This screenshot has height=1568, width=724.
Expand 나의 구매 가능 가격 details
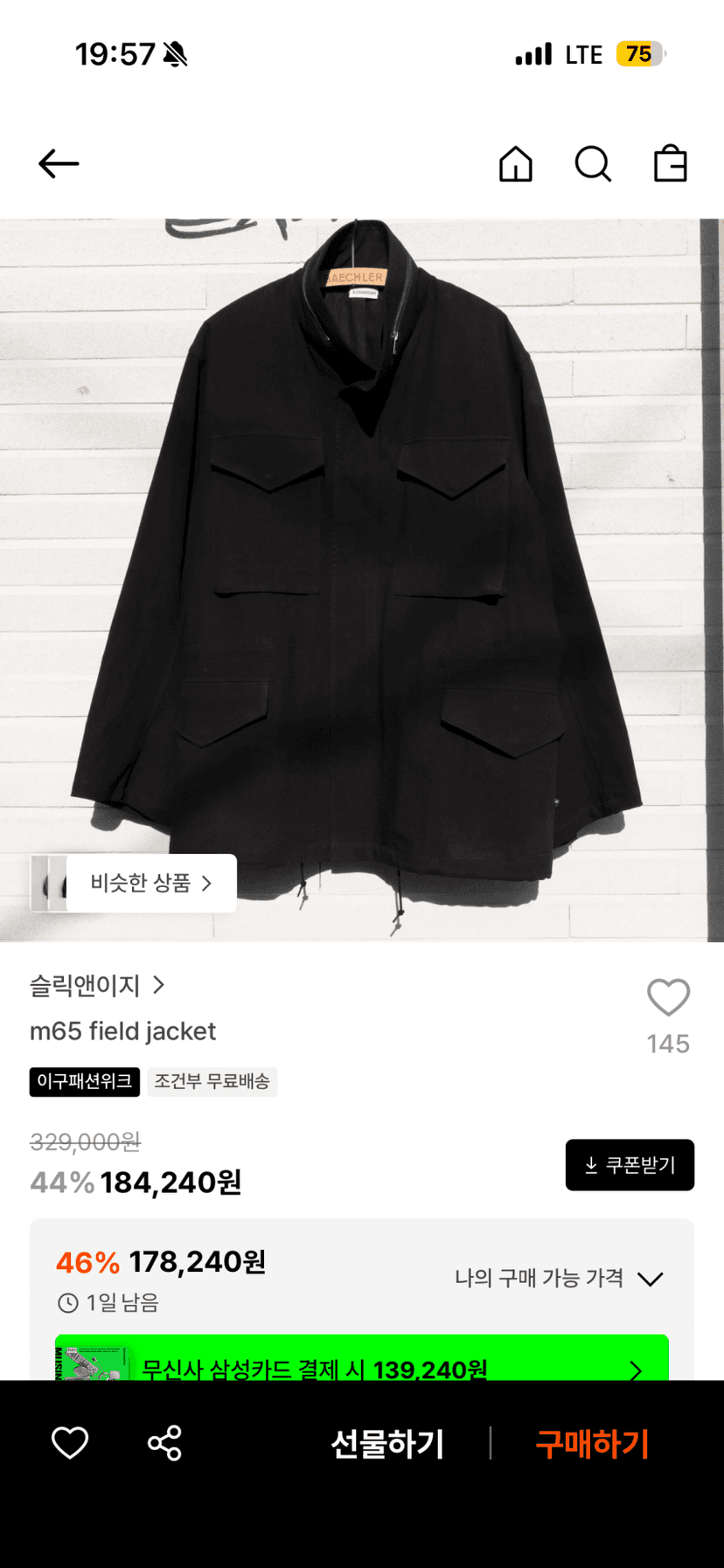point(559,1279)
